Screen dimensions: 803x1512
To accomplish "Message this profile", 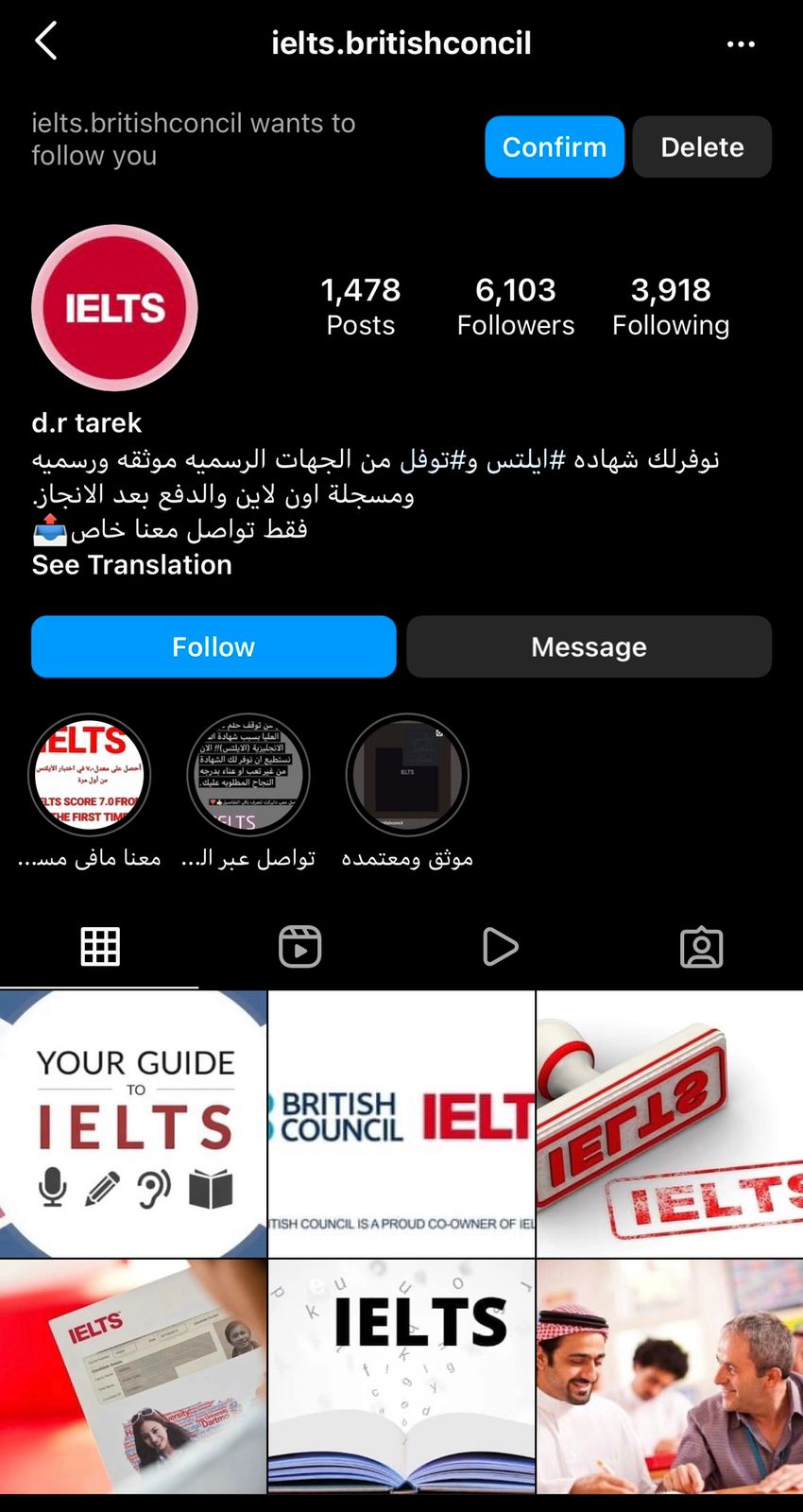I will pos(589,646).
